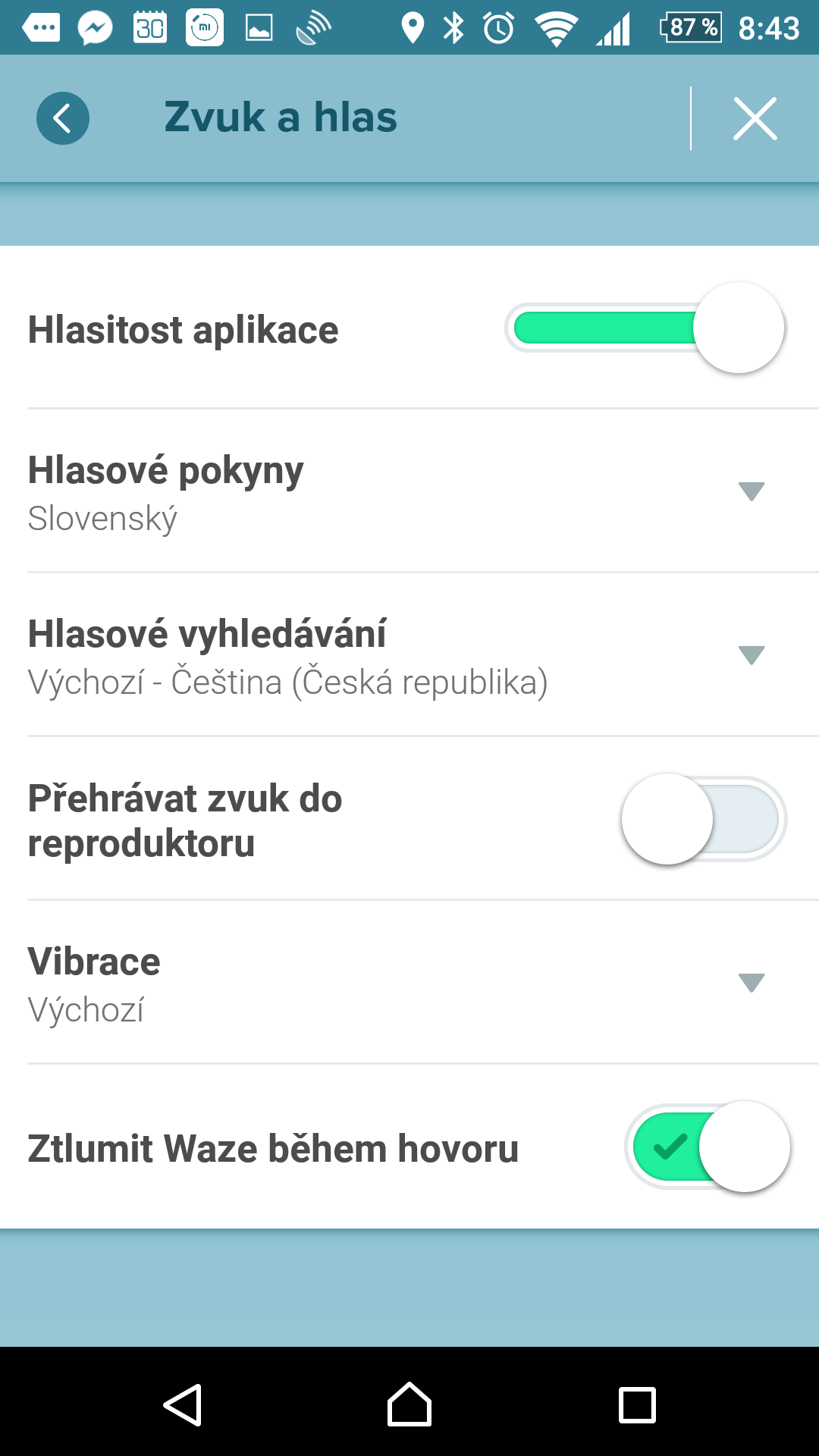Go back from Zvuk a hlas
Screen dimensions: 819x1456
click(63, 118)
